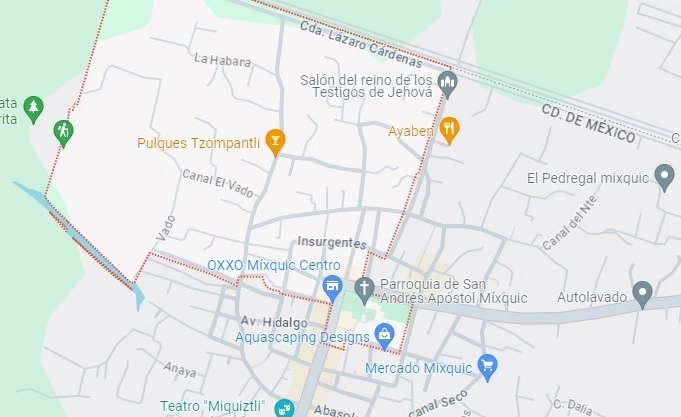Open Pulques Tzompantli bar pin
This screenshot has width=681, height=417.
click(x=275, y=141)
